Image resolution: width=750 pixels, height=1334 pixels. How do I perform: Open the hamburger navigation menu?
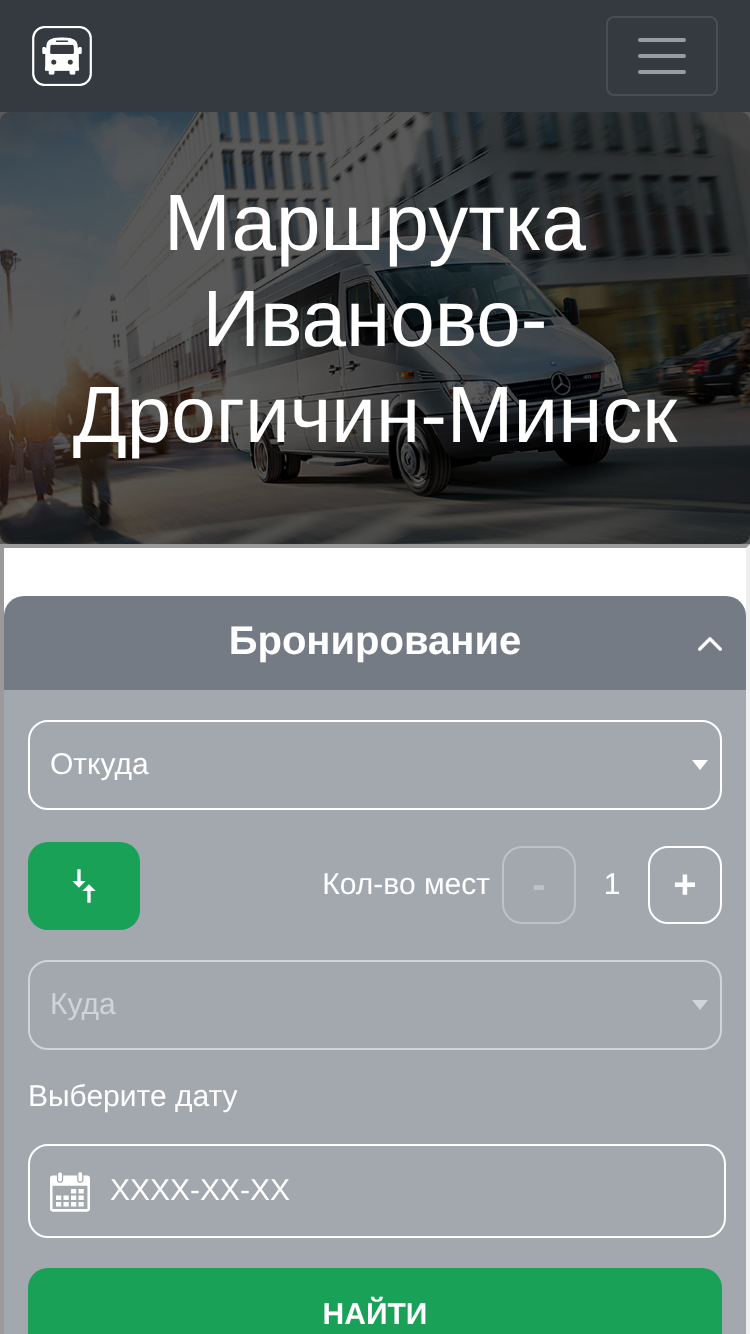point(662,56)
